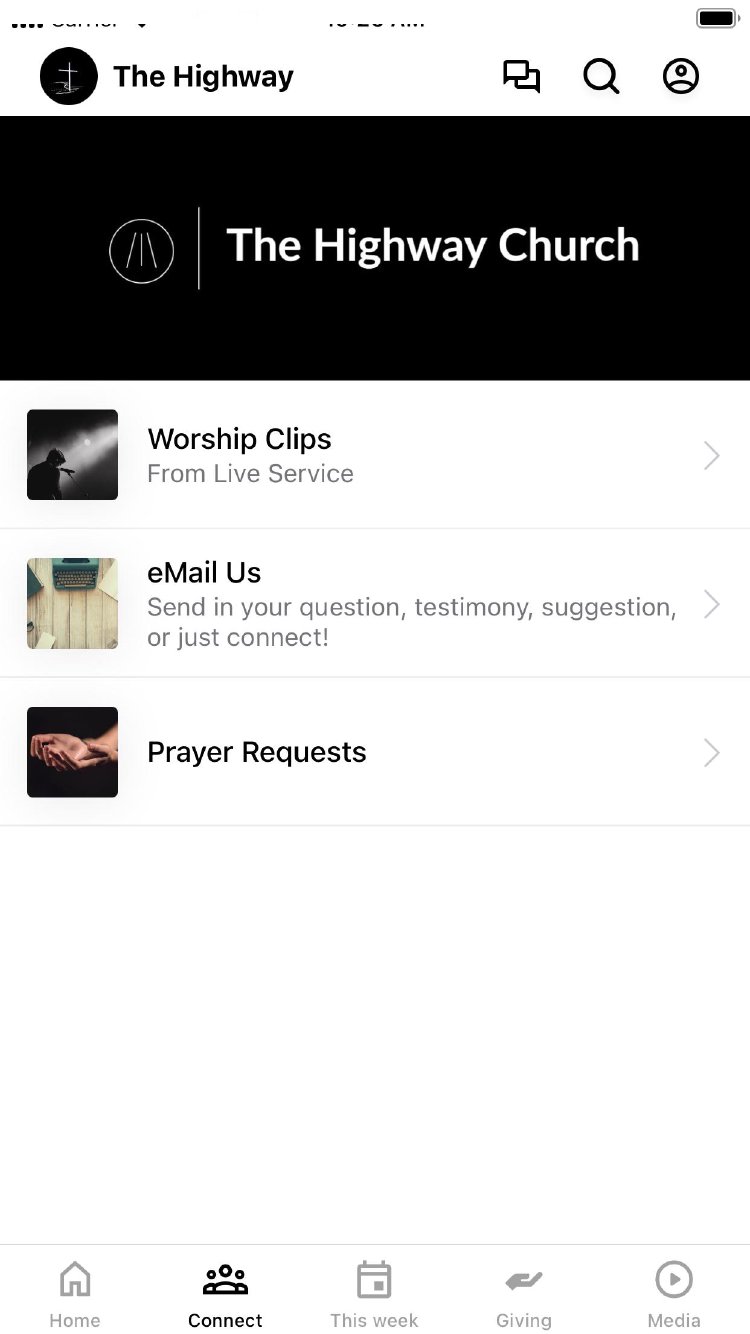Go to the This week tab
Image resolution: width=750 pixels, height=1334 pixels.
[374, 1293]
